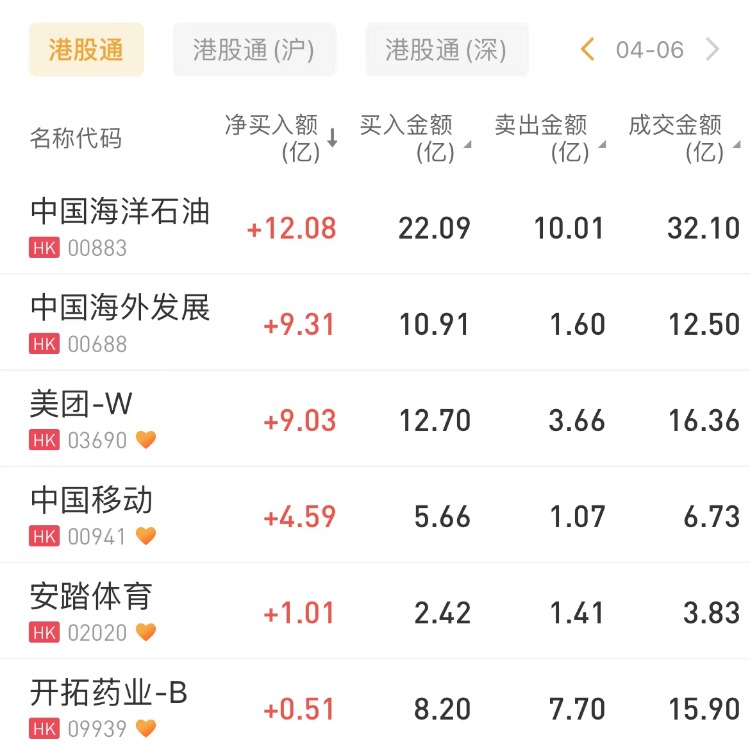Open 中国海外发展 stock details
This screenshot has height=751, width=750.
(120, 307)
